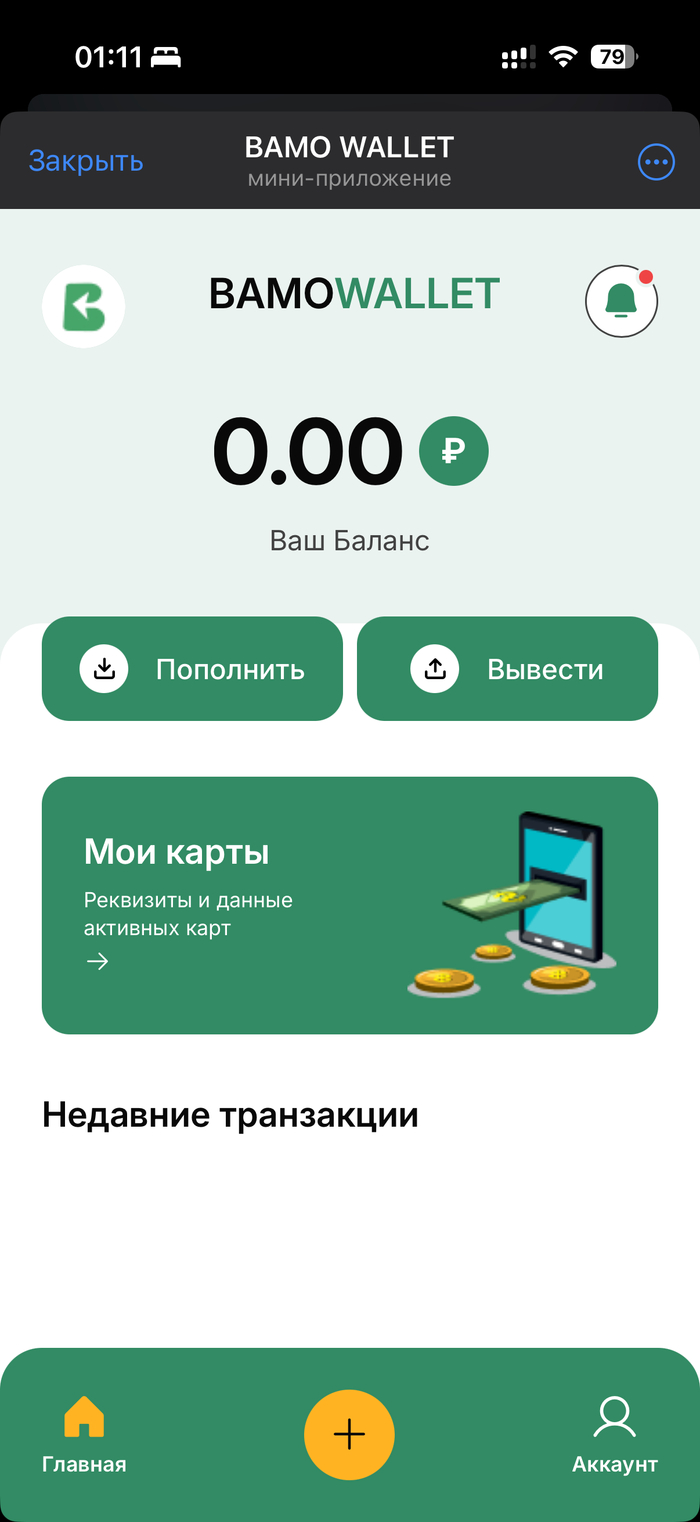The image size is (700, 1522).
Task: Tap the yellow plus button
Action: [x=349, y=1435]
